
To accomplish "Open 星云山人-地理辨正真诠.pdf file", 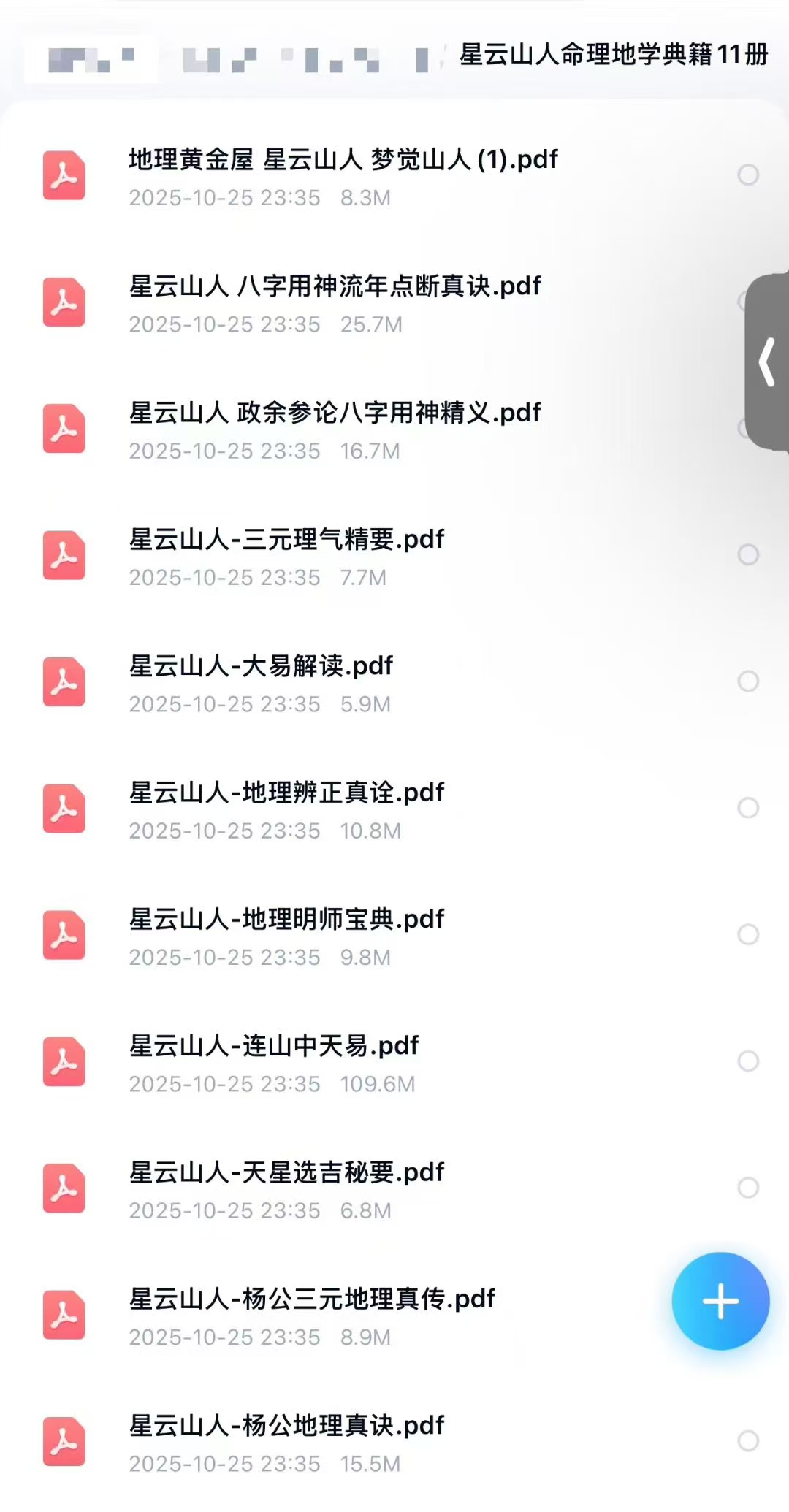I will pyautogui.click(x=286, y=793).
